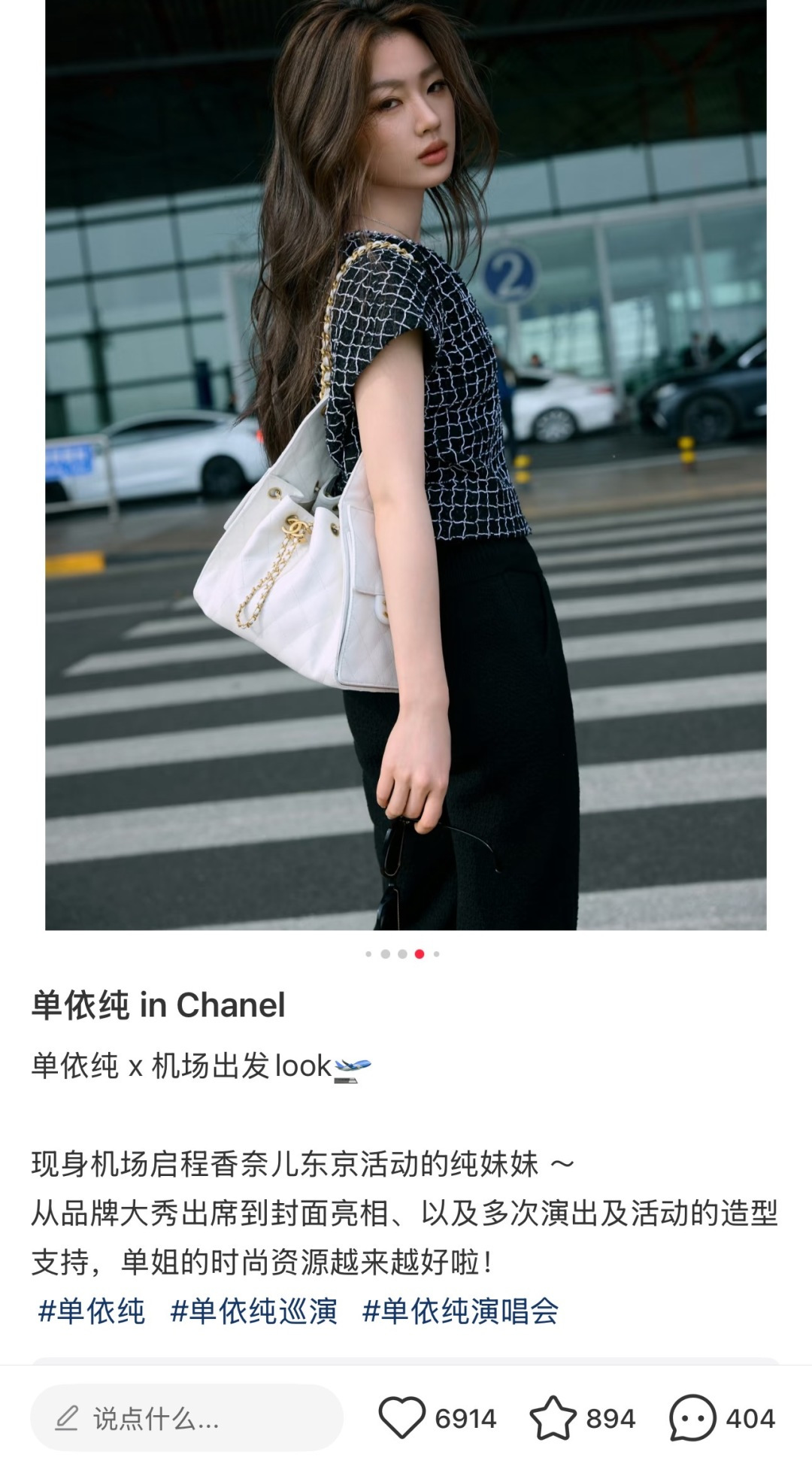Tap the 说点什么 comment input box
The width and height of the screenshot is (812, 1470).
click(186, 1418)
